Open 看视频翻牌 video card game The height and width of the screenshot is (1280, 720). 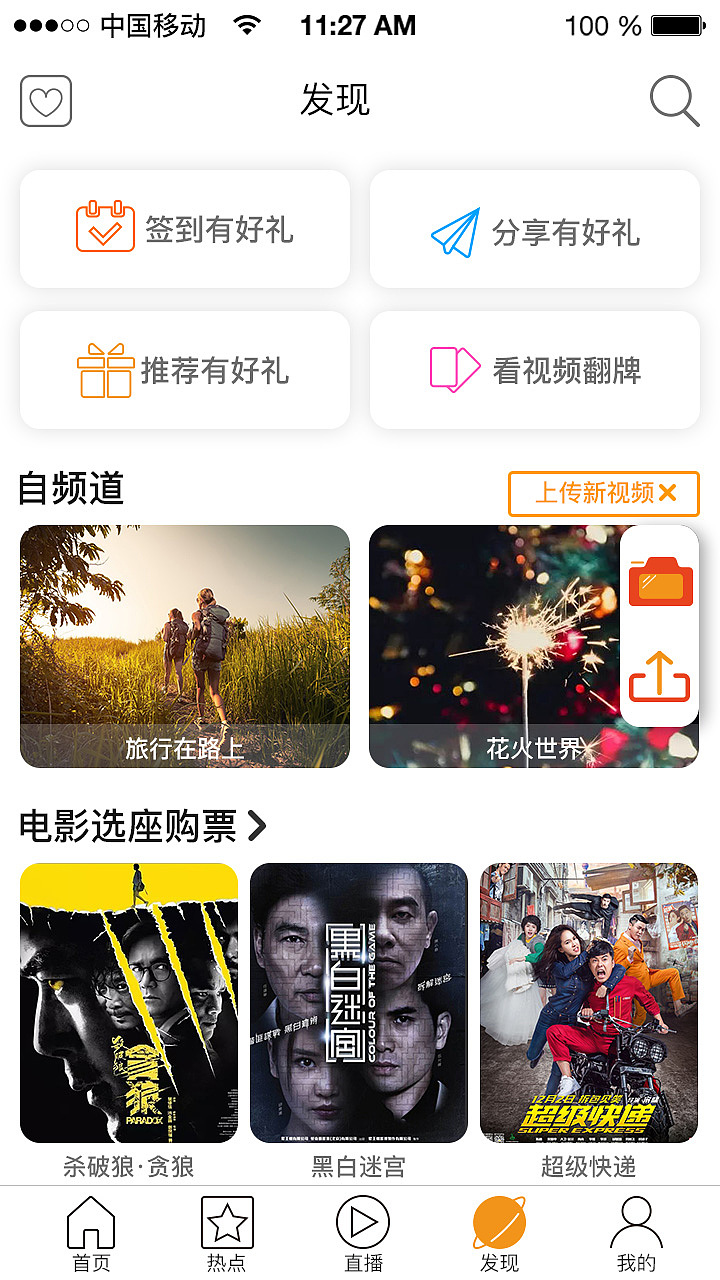[x=535, y=370]
